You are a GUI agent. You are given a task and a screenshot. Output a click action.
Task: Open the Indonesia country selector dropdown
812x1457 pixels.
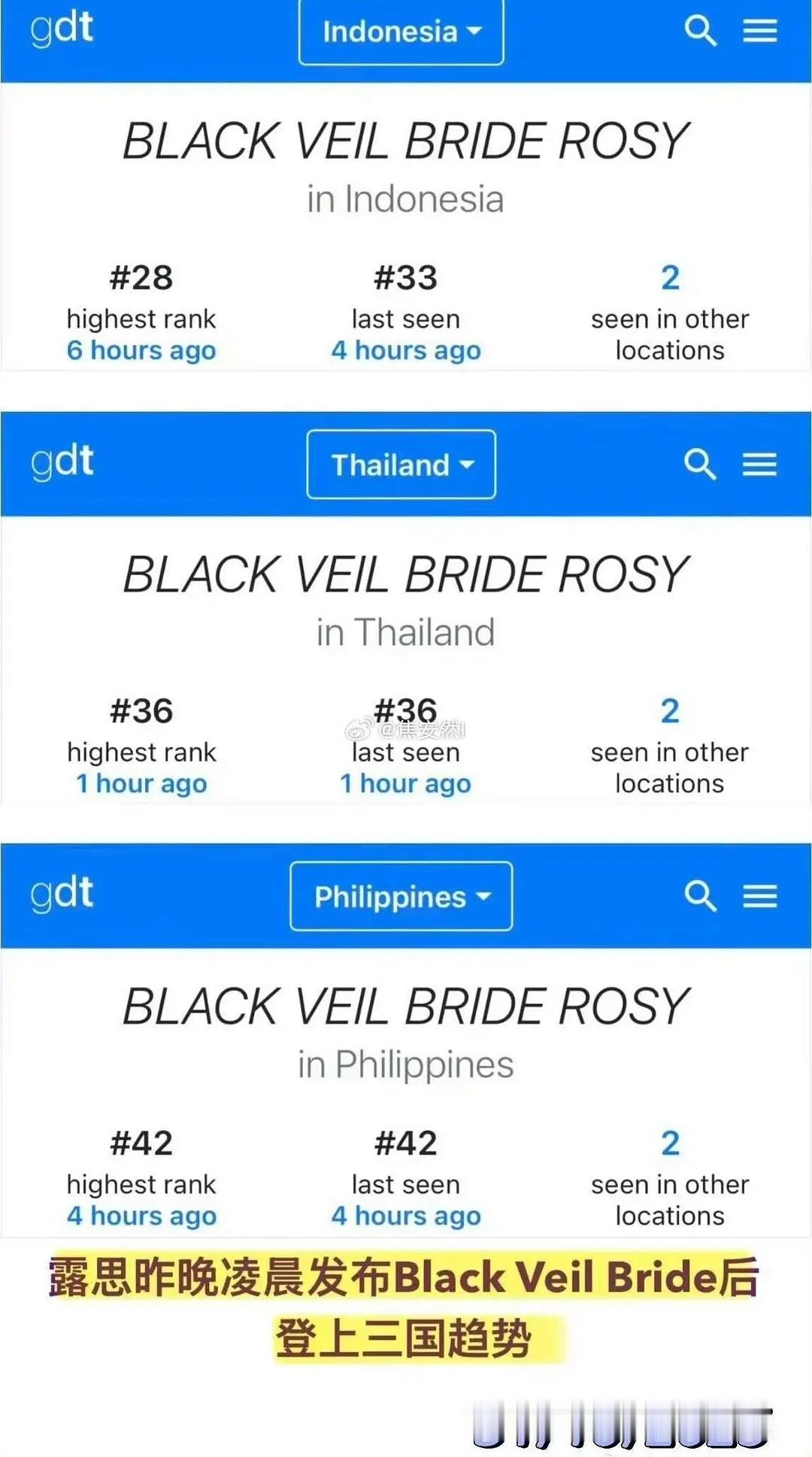coord(401,32)
